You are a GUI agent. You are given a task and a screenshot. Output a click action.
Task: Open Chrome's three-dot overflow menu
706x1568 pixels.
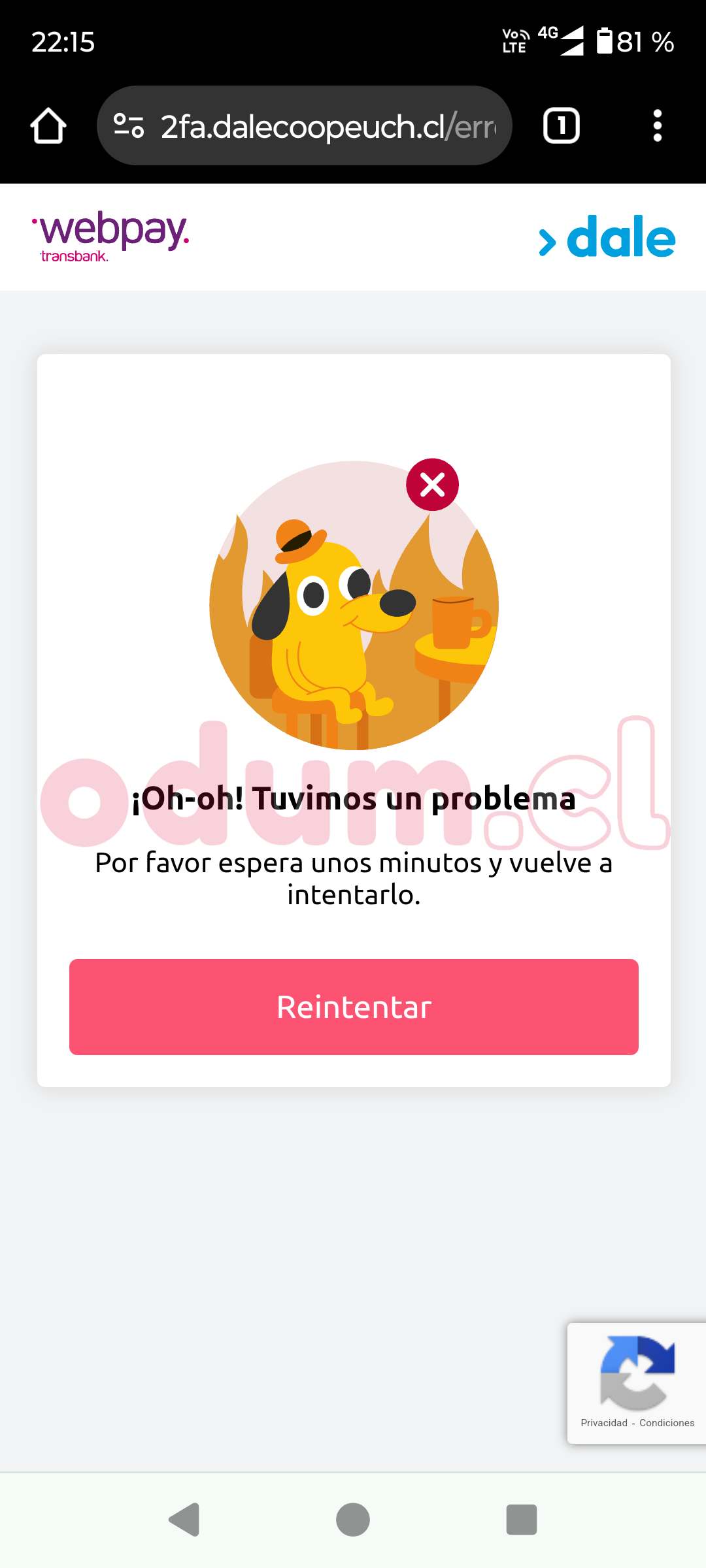coord(658,125)
